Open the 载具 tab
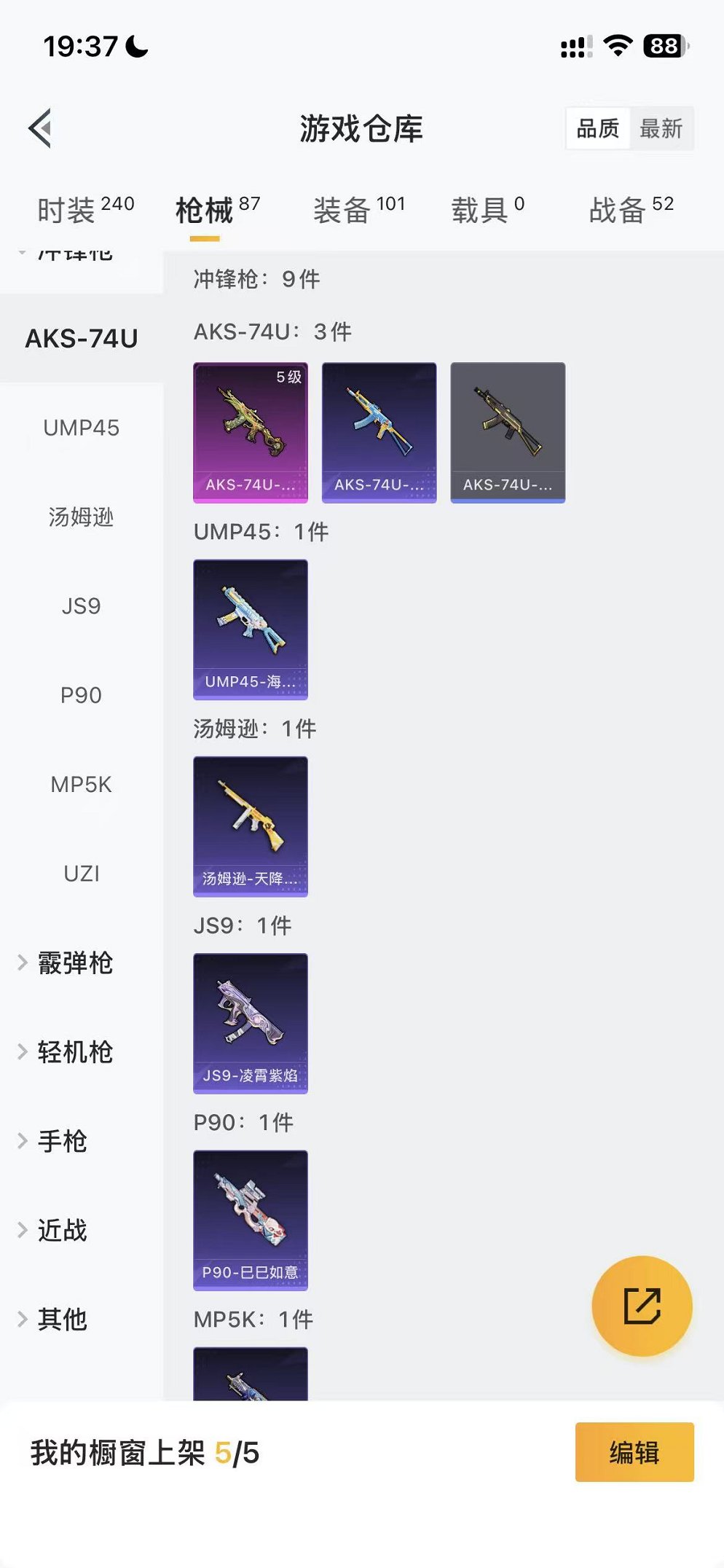This screenshot has height=1568, width=724. [x=487, y=210]
